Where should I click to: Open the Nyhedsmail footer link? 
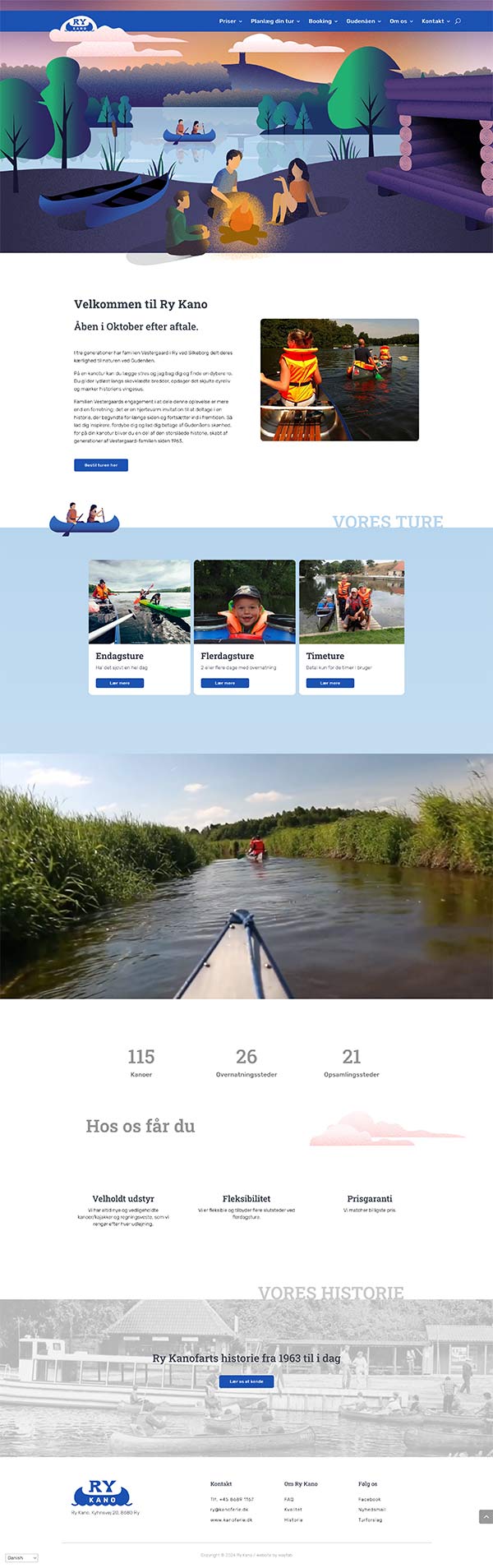[372, 1510]
